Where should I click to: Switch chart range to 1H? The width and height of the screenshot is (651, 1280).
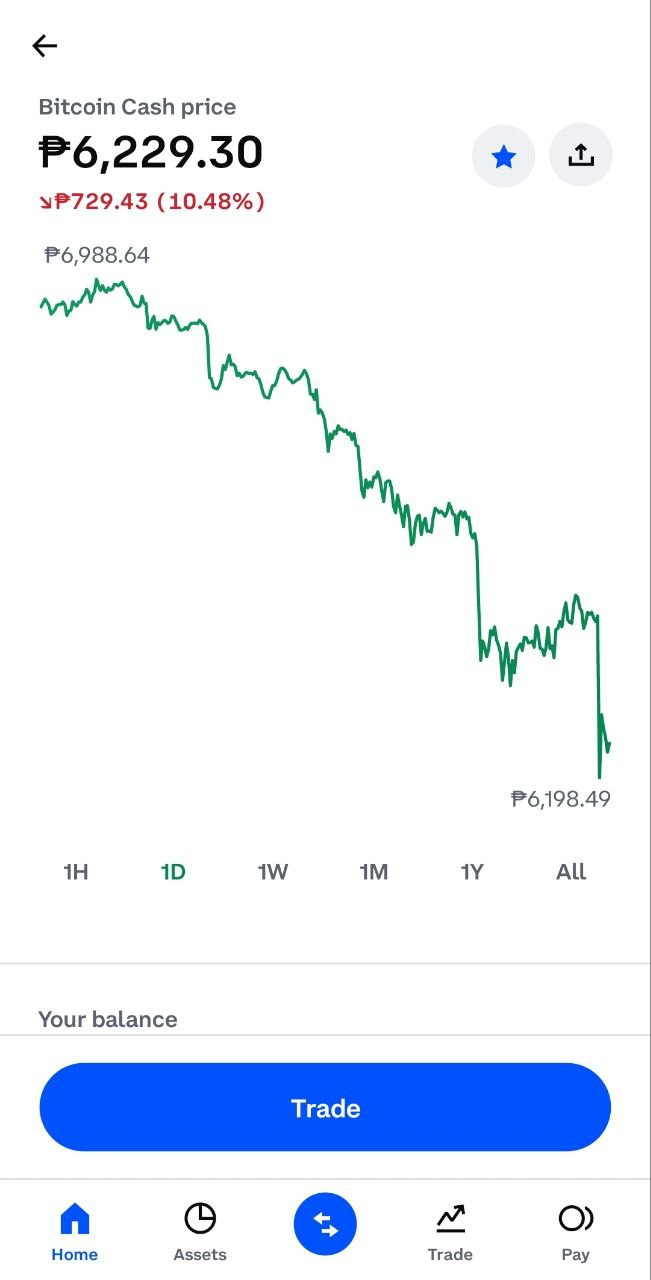point(76,872)
